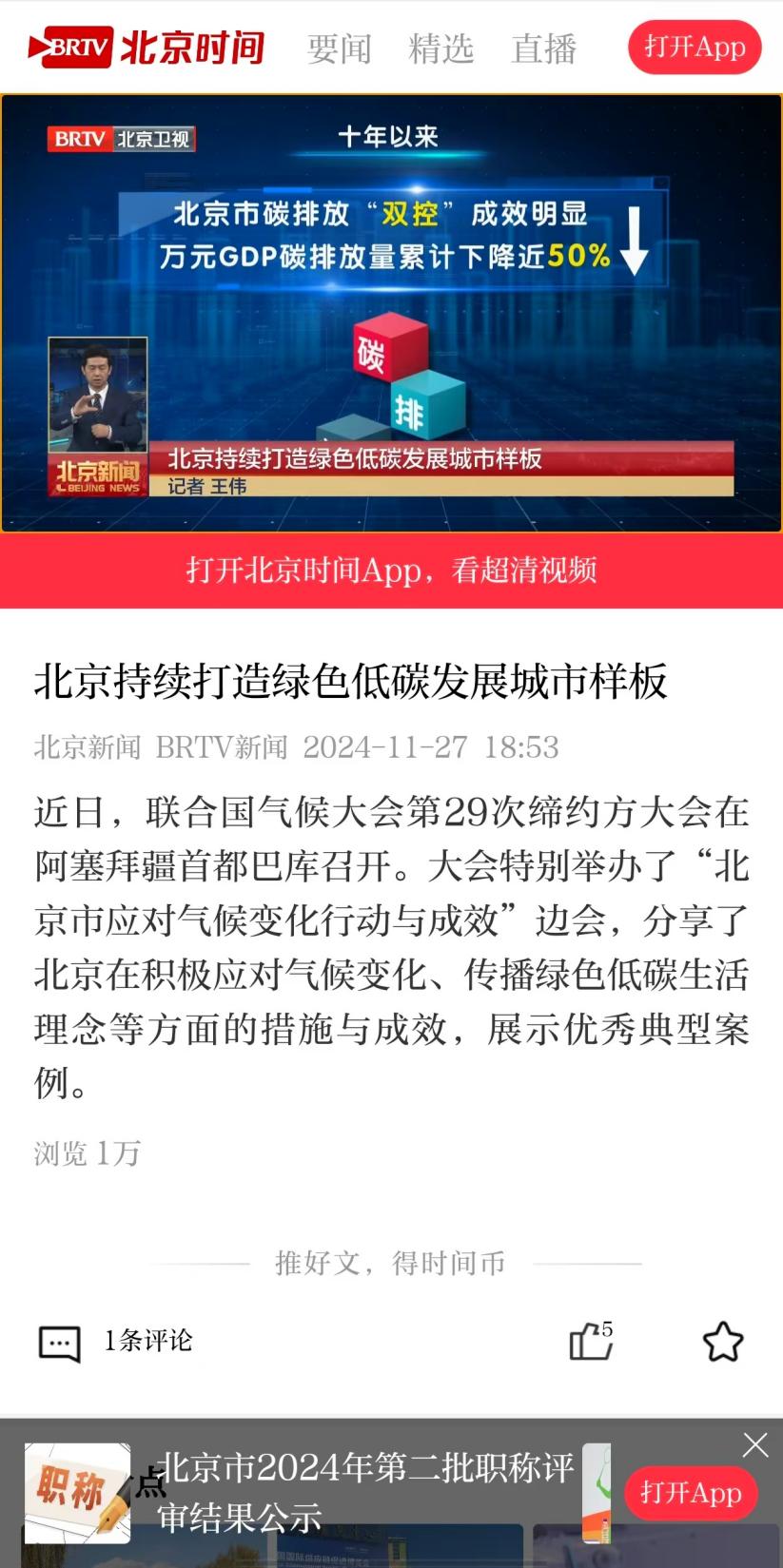Tap 打开App in the bottom banner

[691, 1493]
